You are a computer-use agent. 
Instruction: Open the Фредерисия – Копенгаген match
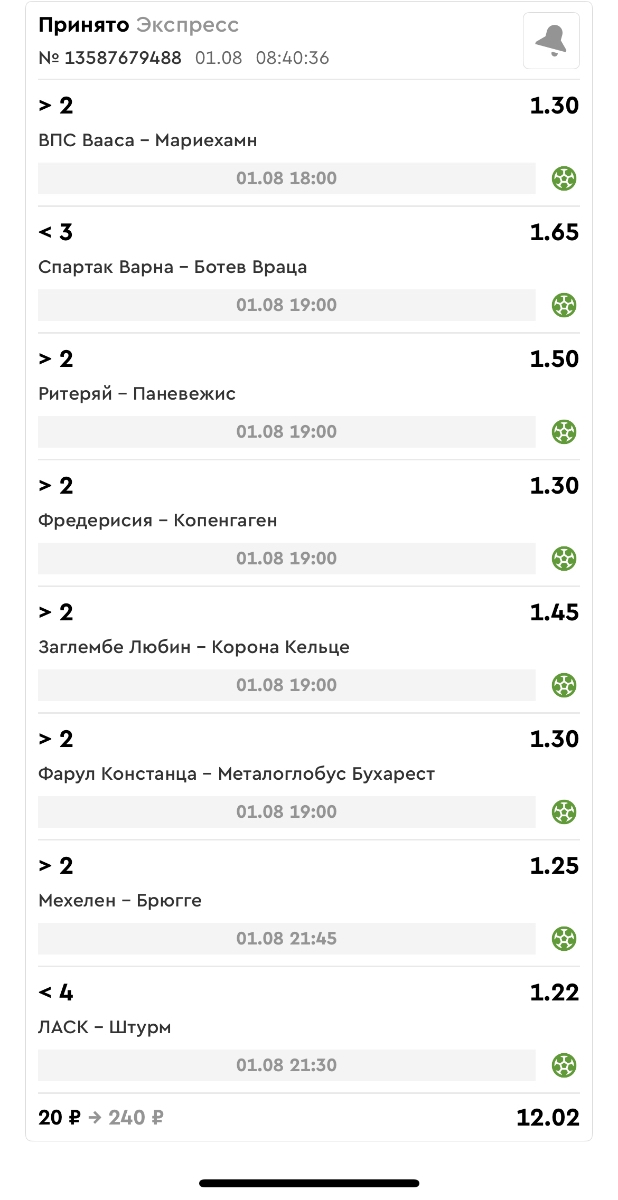[x=157, y=520]
